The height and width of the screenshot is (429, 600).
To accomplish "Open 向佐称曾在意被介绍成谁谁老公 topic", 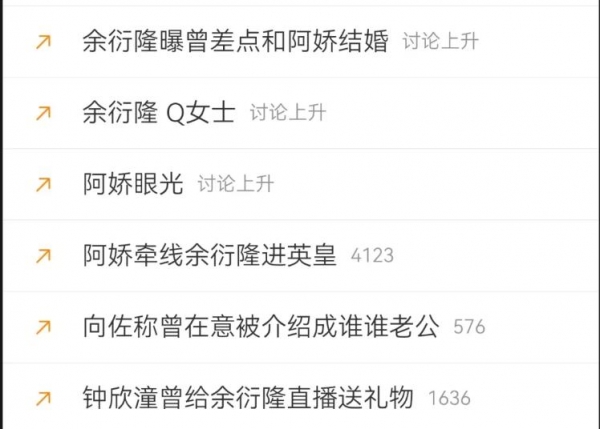I will click(x=261, y=327).
